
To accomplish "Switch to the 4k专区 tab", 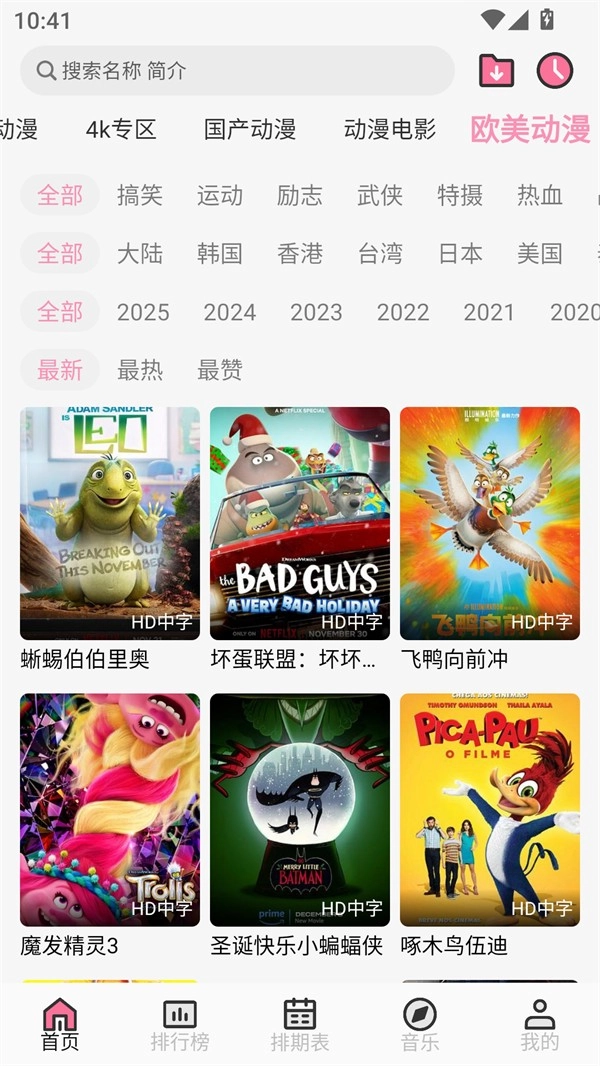I will pos(121,129).
